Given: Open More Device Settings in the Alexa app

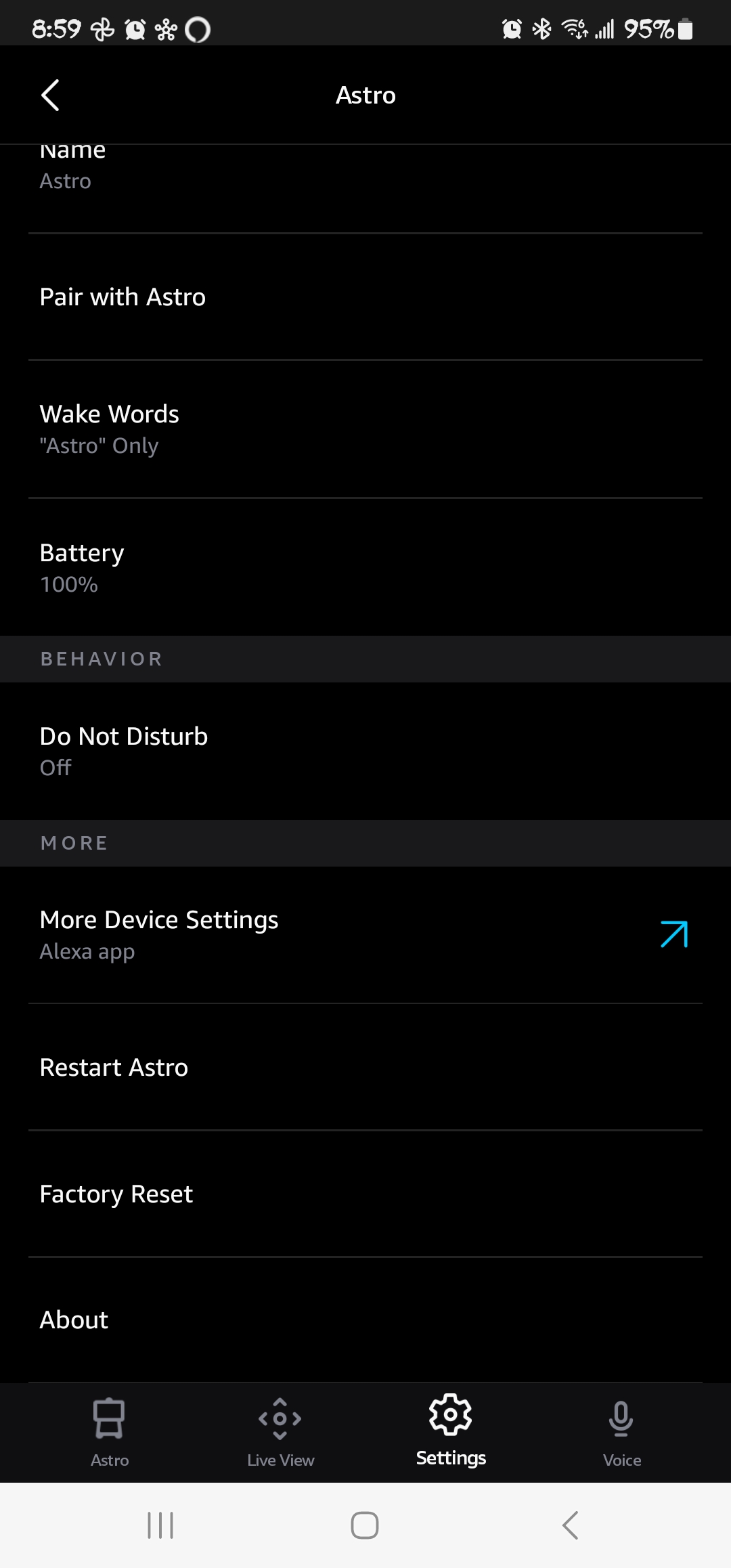Looking at the screenshot, I should coord(271,934).
